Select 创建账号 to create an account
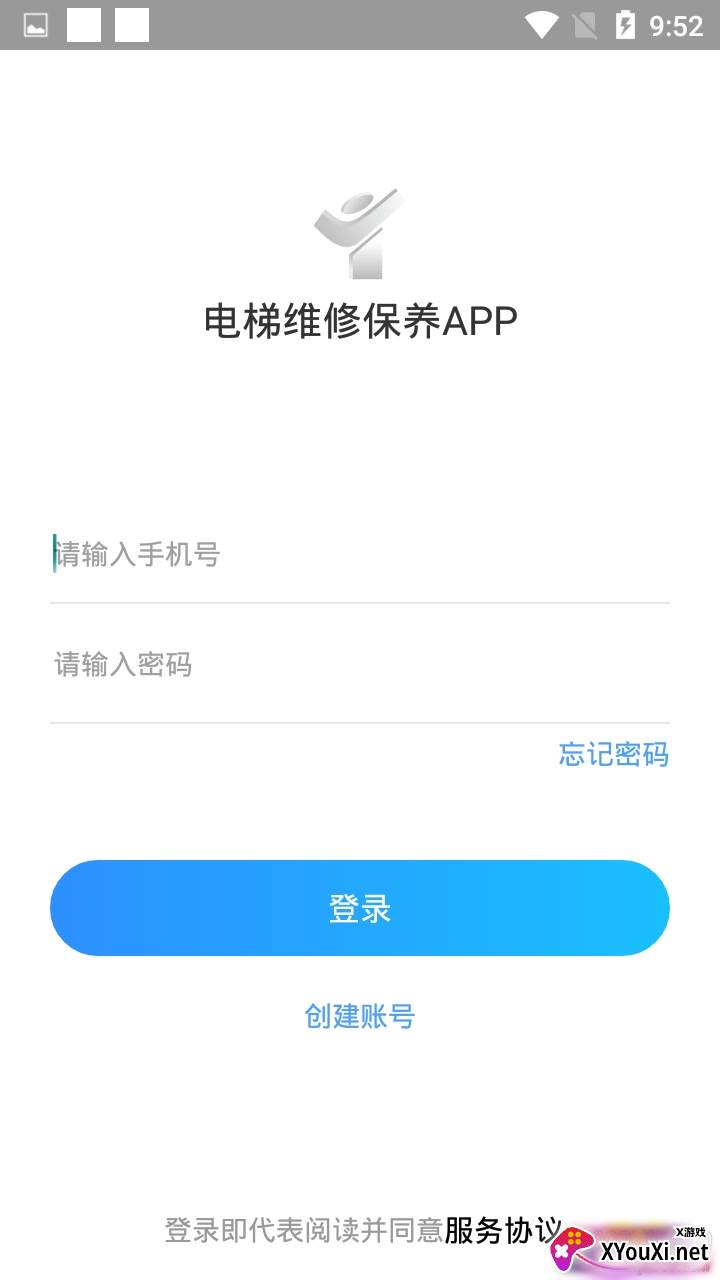This screenshot has width=720, height=1280. (x=360, y=1016)
